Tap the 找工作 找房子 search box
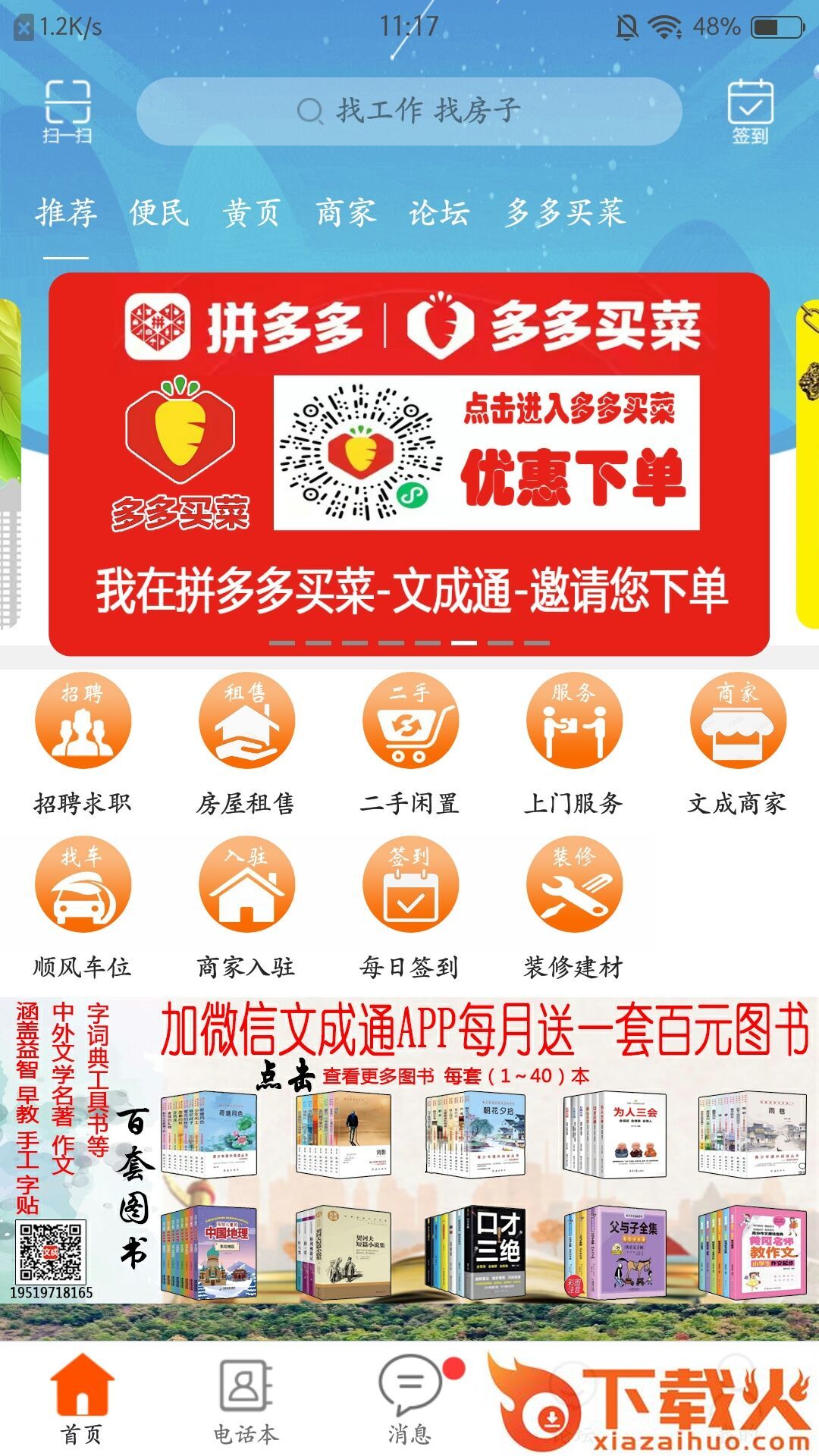Viewport: 819px width, 1456px height. (x=409, y=111)
